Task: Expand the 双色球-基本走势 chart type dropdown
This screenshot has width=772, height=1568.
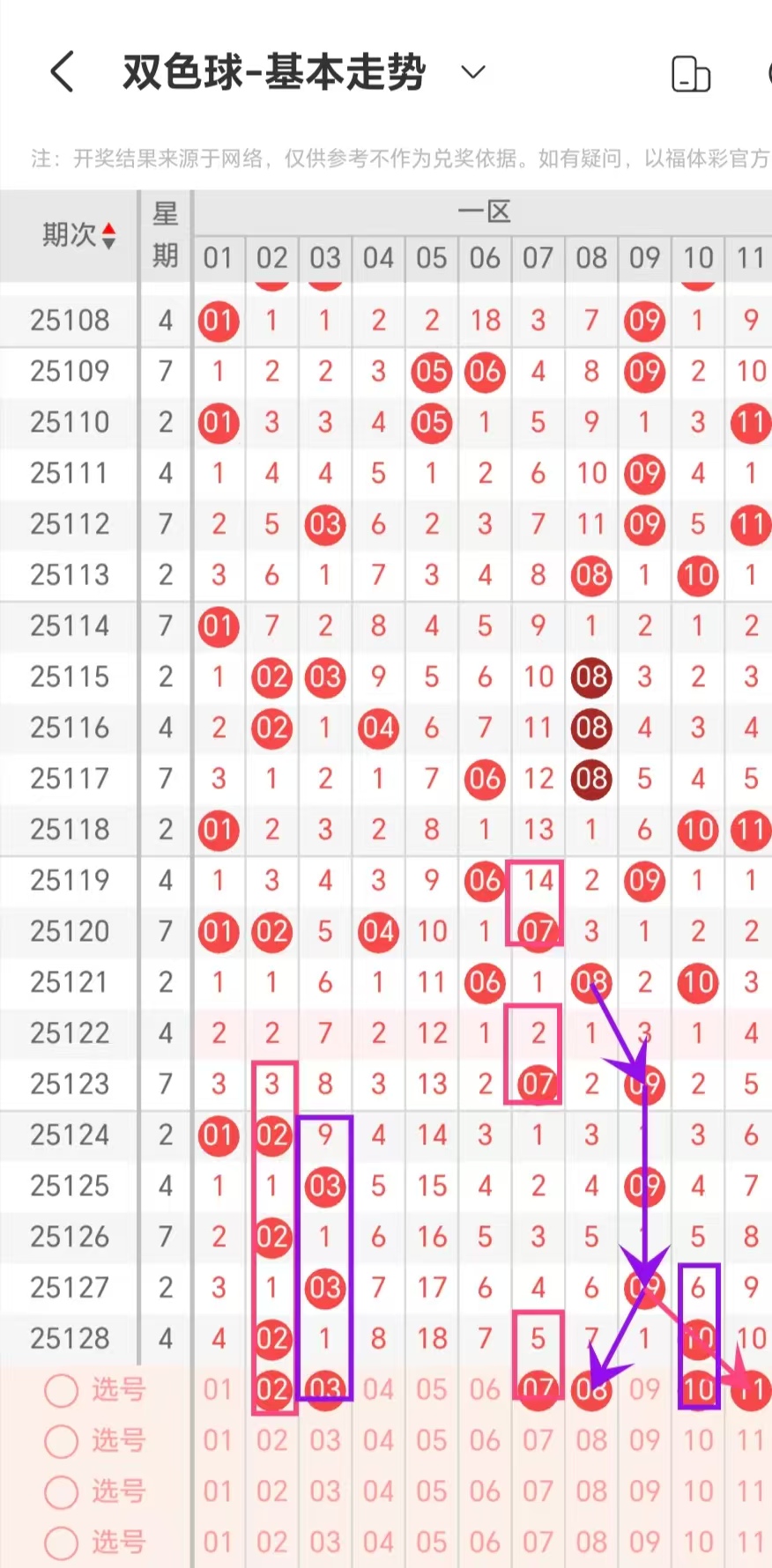Action: pyautogui.click(x=473, y=72)
